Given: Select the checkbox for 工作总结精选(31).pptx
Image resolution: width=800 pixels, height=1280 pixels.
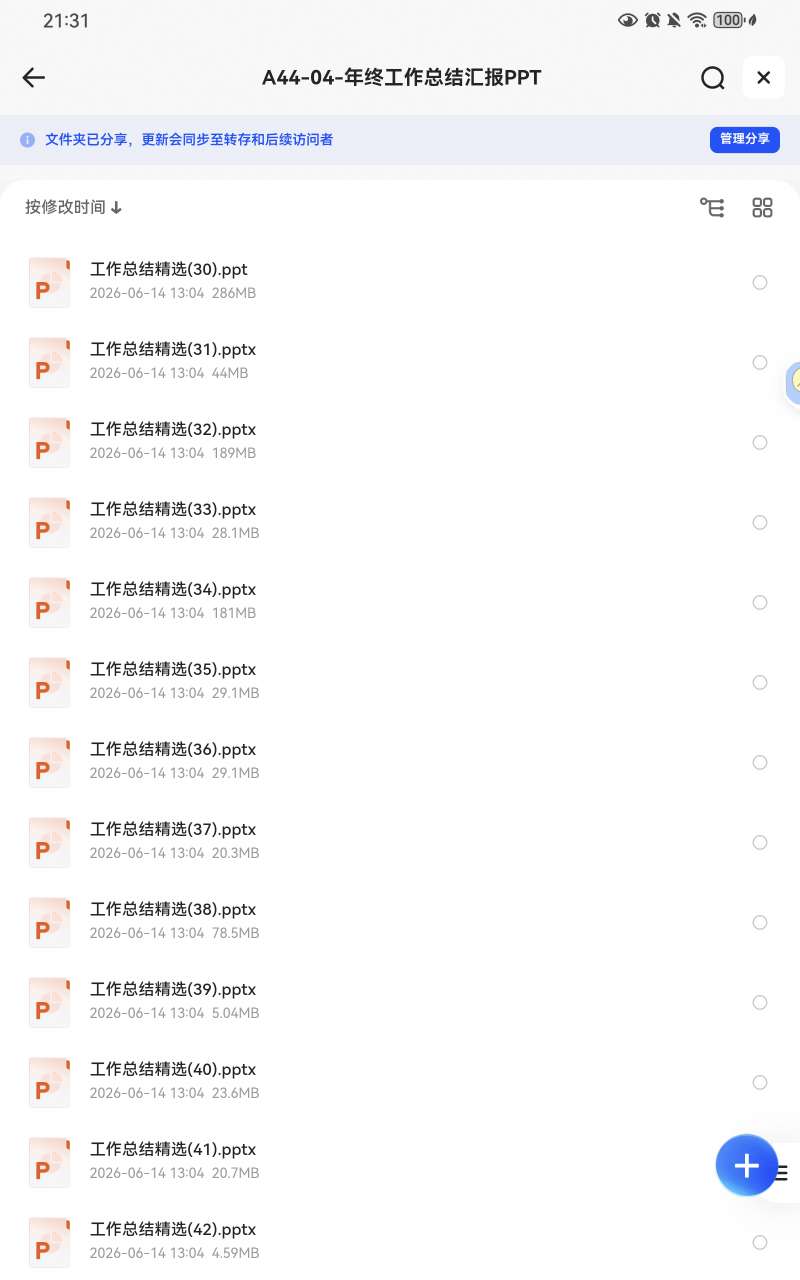Looking at the screenshot, I should pyautogui.click(x=760, y=362).
